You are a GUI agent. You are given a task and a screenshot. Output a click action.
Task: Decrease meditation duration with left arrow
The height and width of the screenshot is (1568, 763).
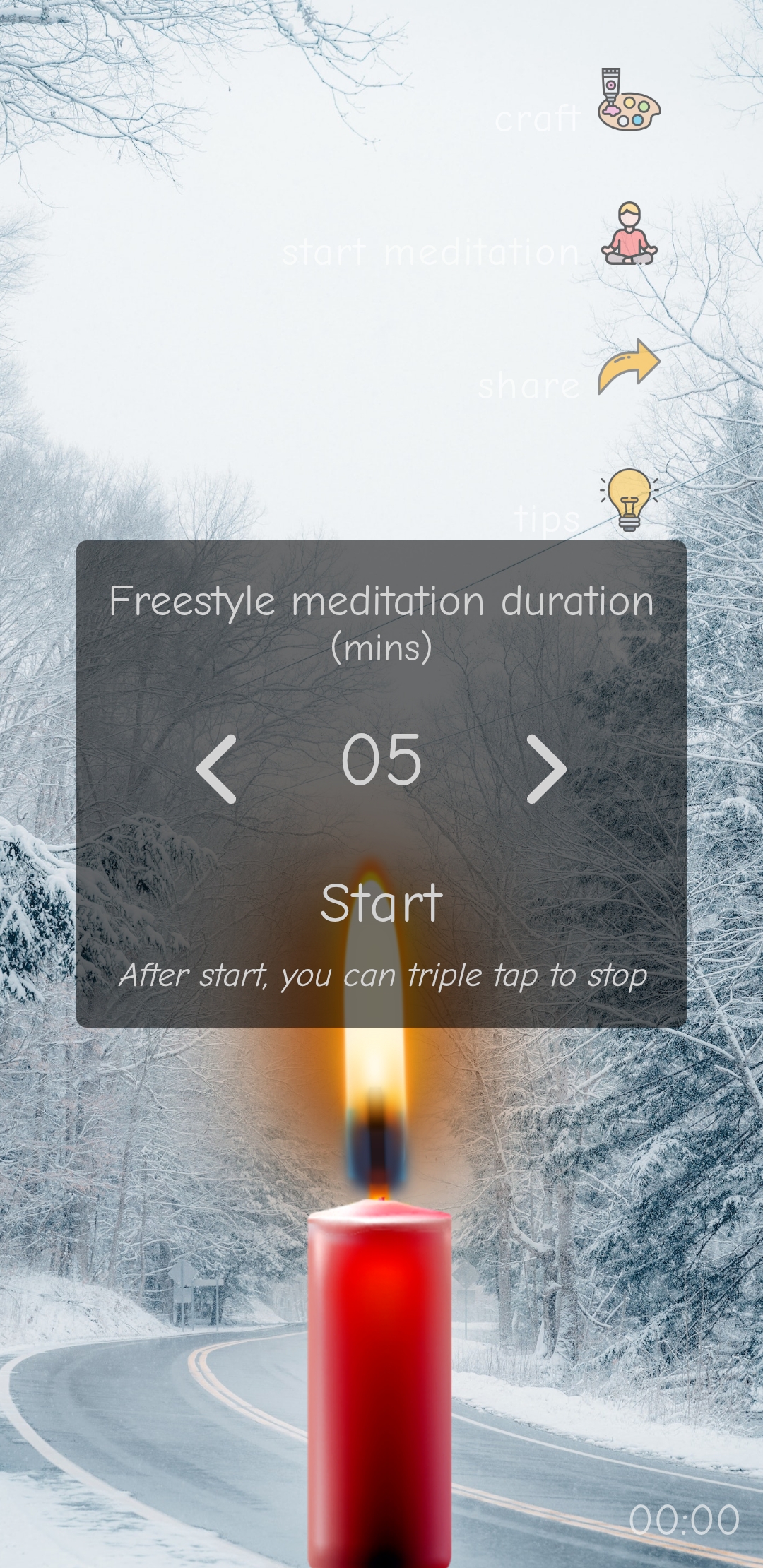click(216, 768)
